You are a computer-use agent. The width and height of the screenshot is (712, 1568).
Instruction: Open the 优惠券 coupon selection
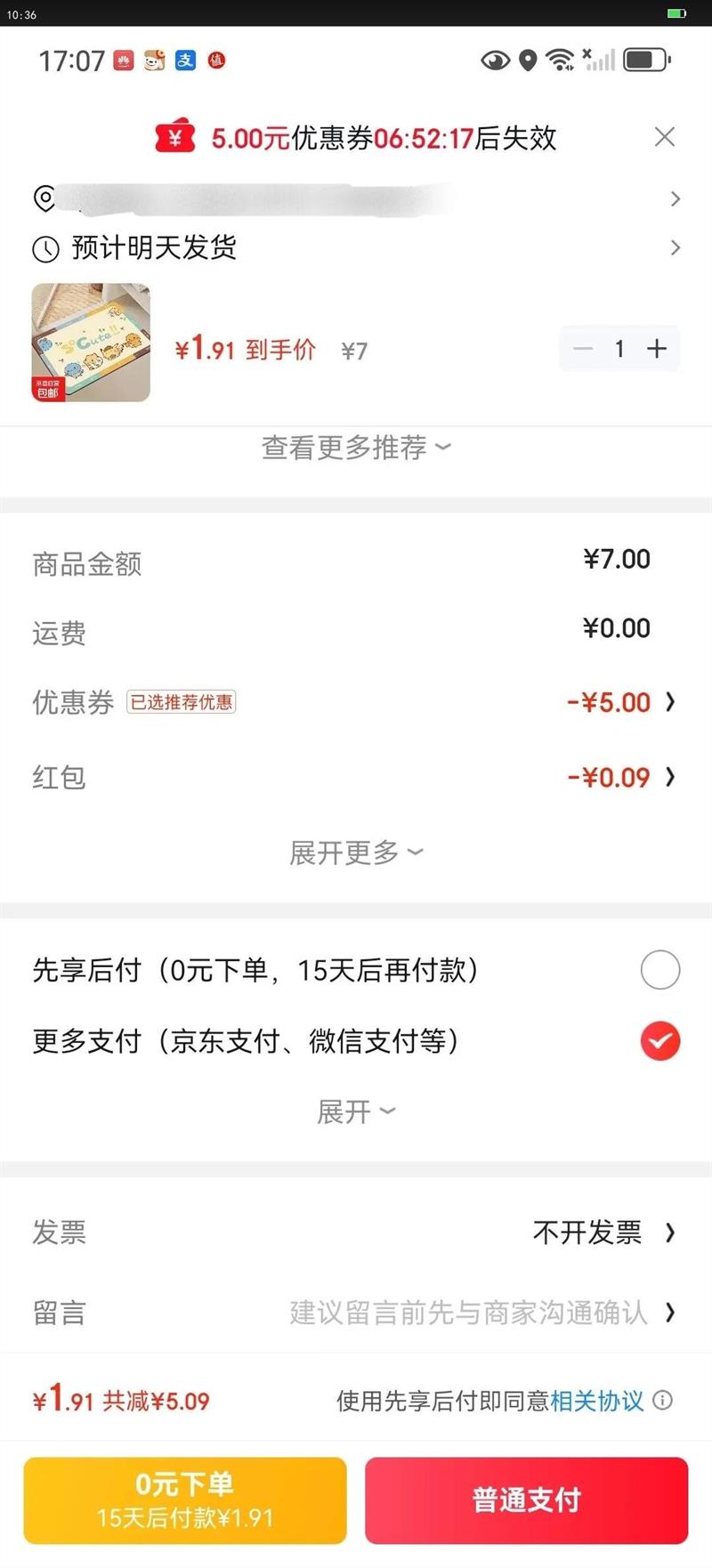tap(620, 702)
